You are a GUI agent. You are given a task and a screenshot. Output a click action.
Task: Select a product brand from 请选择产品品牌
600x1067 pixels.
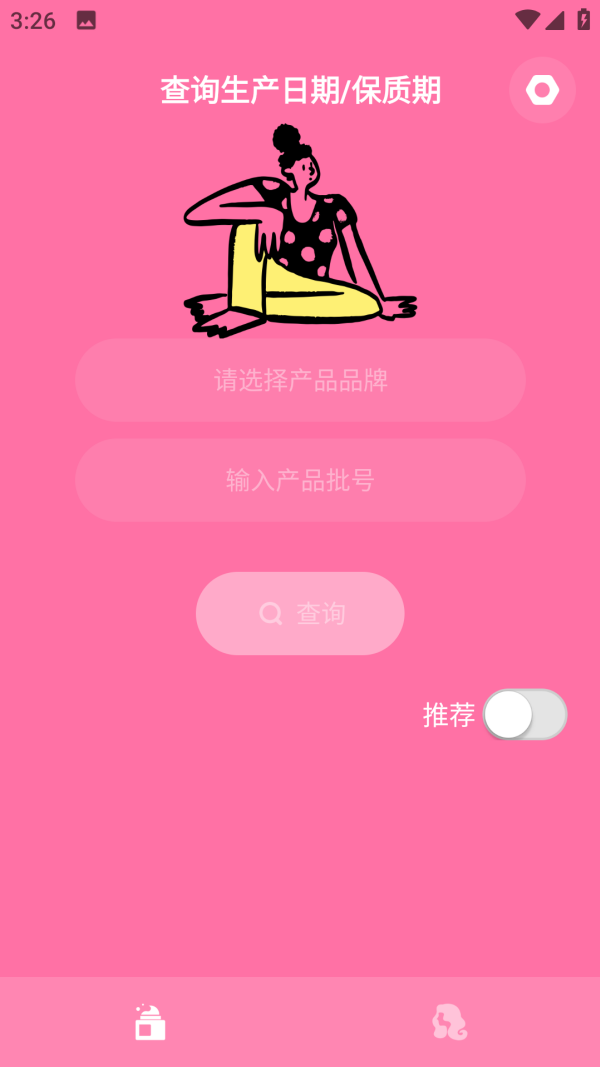coord(300,380)
